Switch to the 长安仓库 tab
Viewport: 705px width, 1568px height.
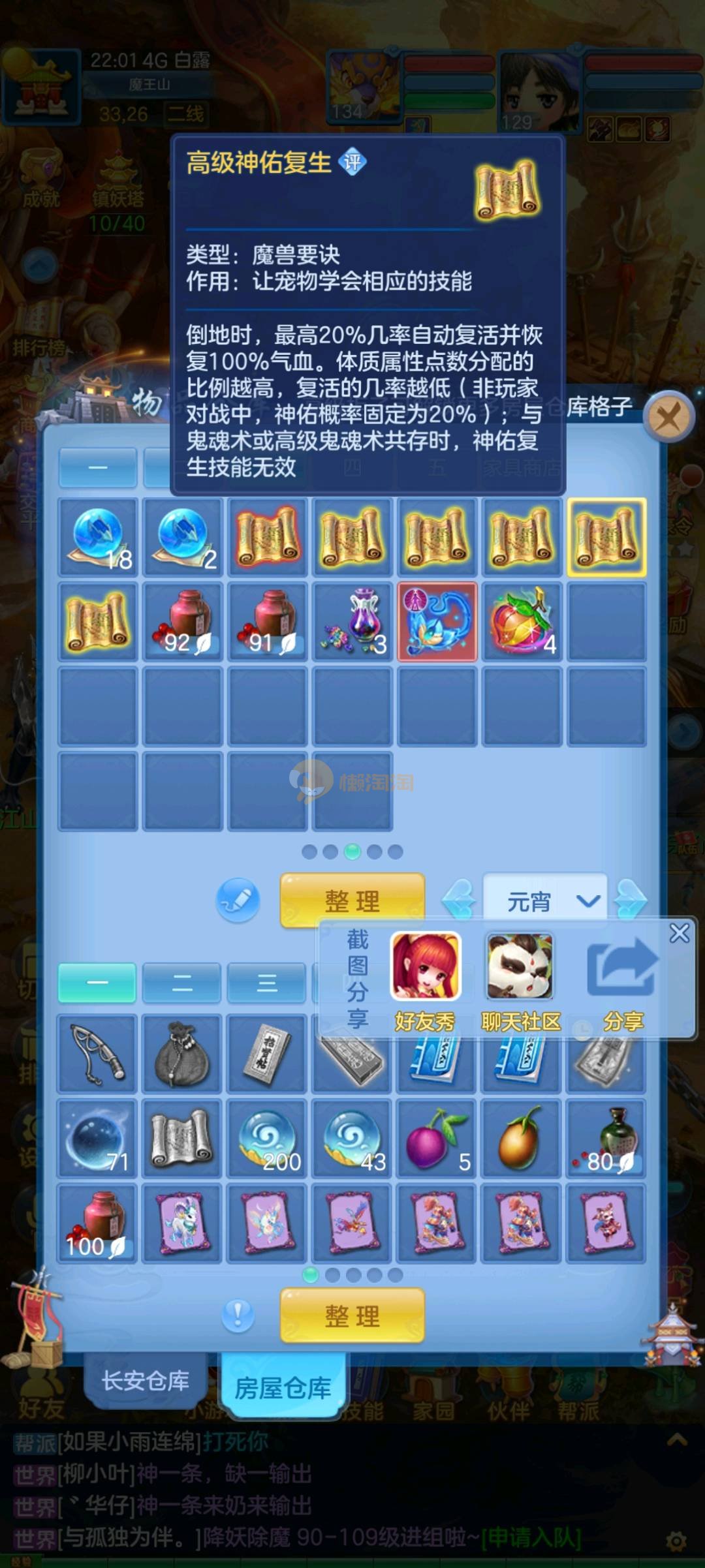click(x=145, y=1380)
